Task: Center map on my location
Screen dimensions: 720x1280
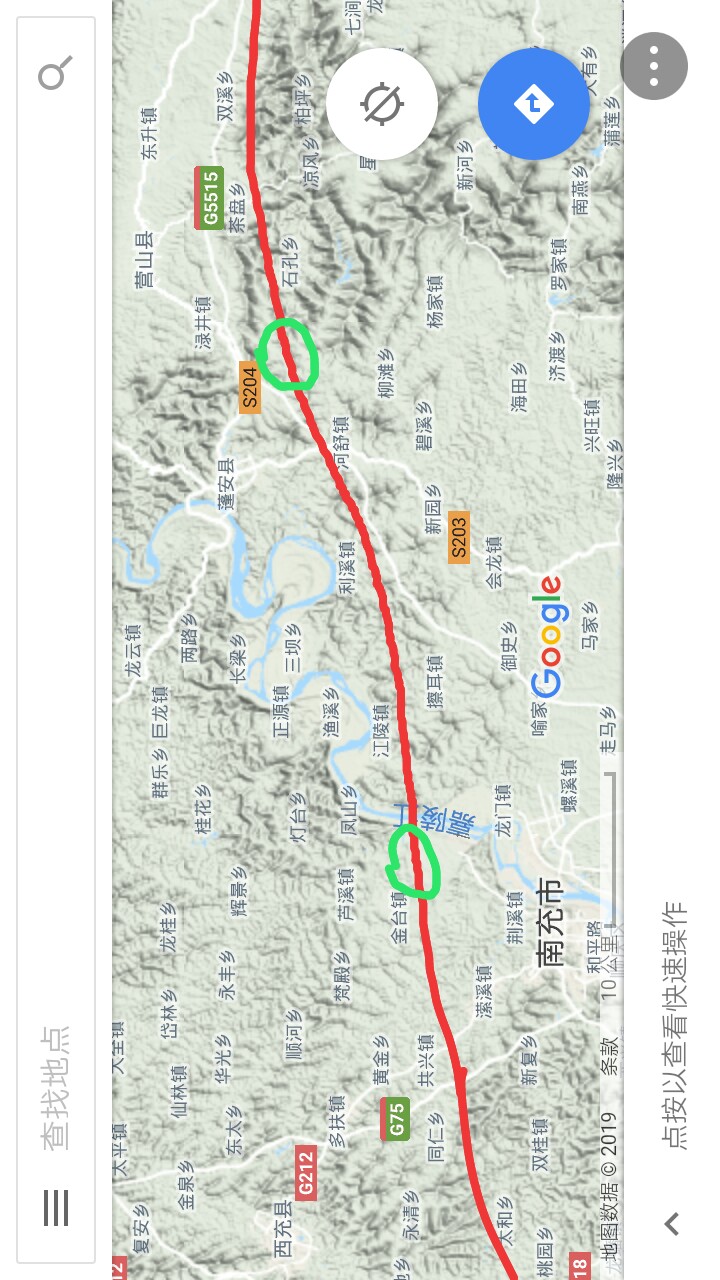Action: (x=382, y=104)
